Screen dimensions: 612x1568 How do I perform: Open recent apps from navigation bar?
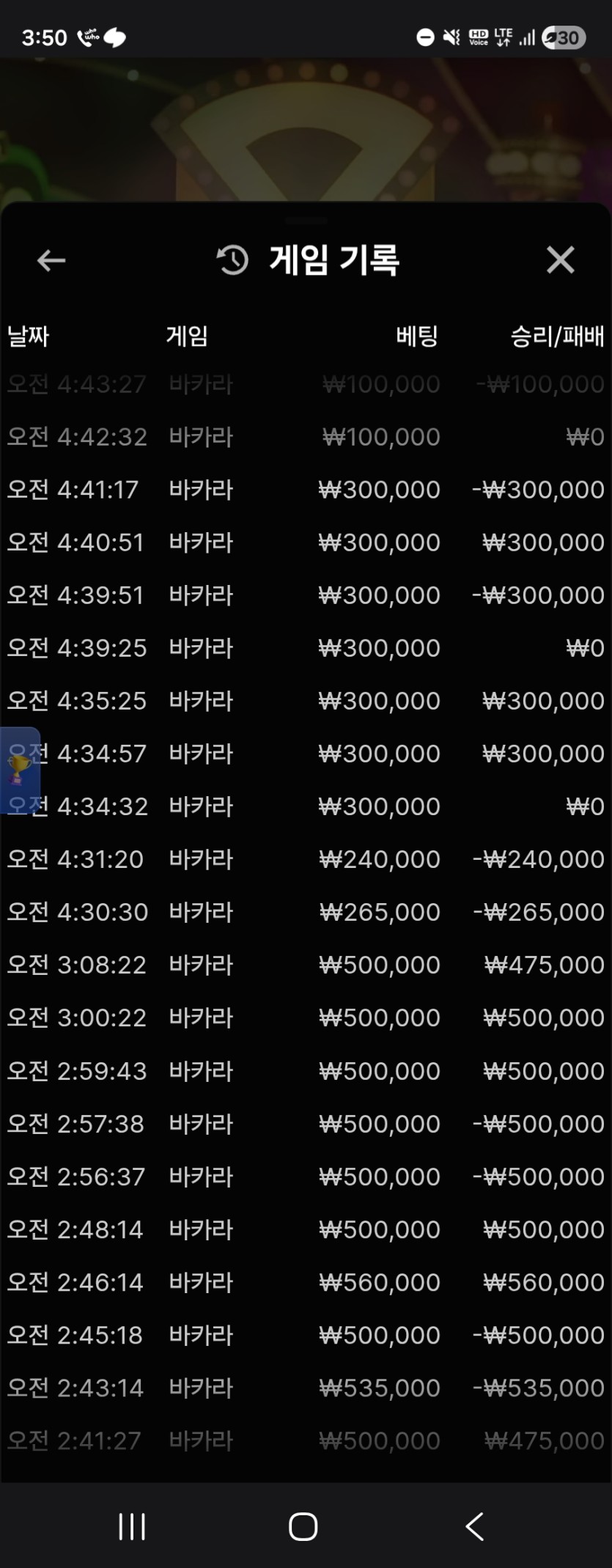point(132,1527)
